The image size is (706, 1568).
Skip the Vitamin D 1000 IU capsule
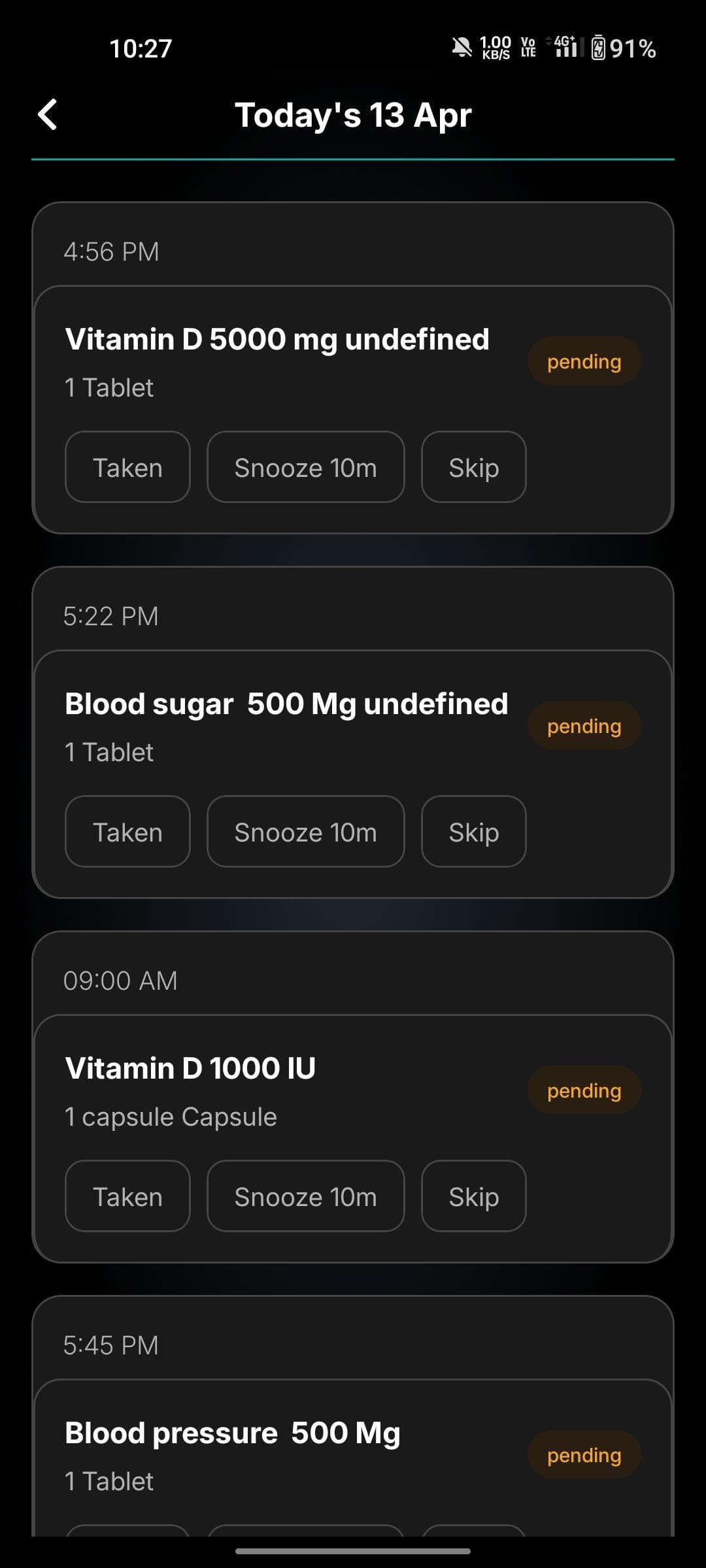473,1196
